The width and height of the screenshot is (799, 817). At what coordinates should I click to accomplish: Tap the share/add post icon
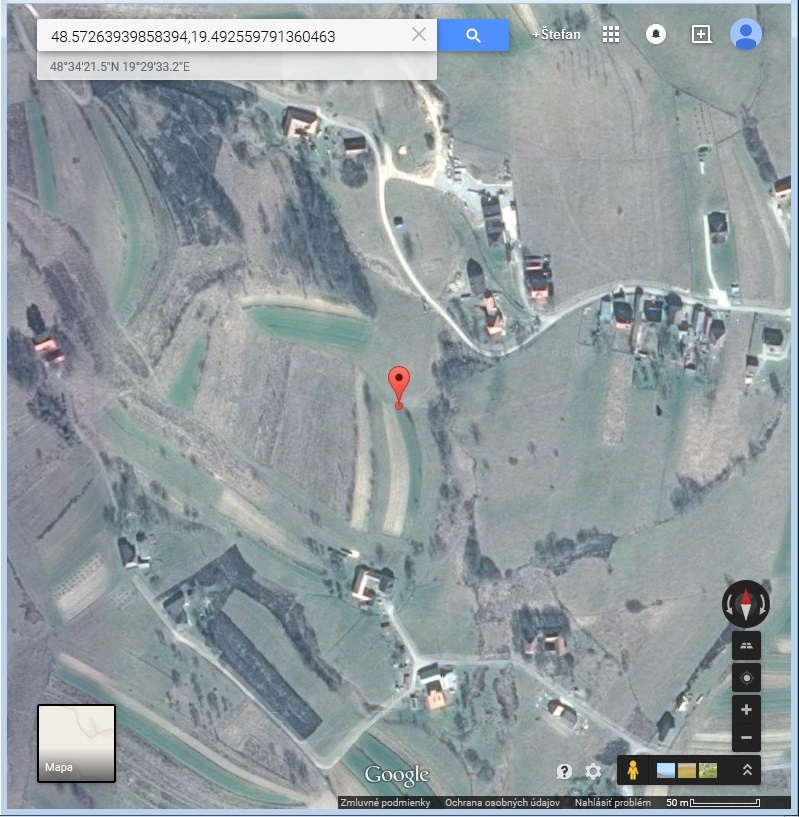coord(701,34)
